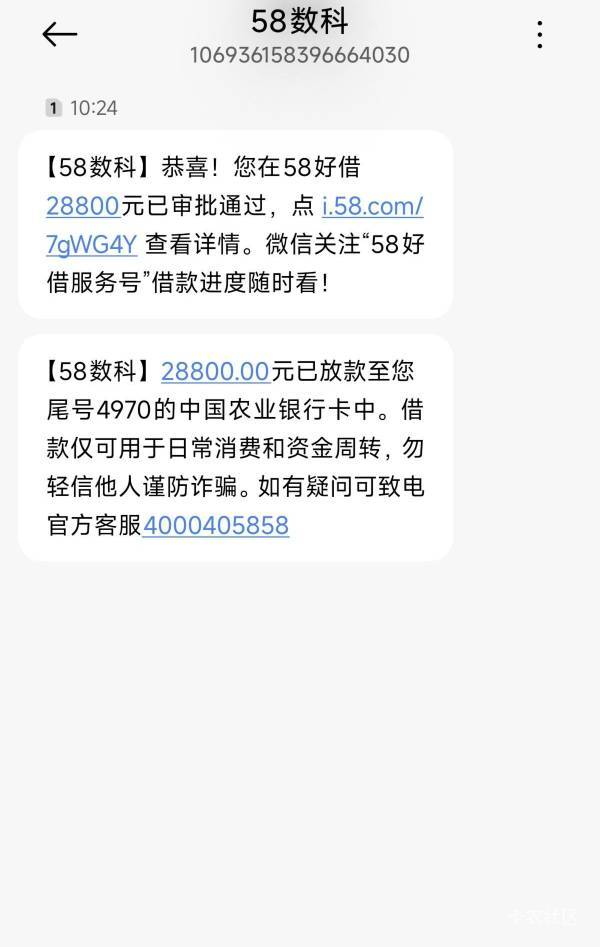Open the i.58.com/7gWG4Y link

pyautogui.click(x=372, y=206)
